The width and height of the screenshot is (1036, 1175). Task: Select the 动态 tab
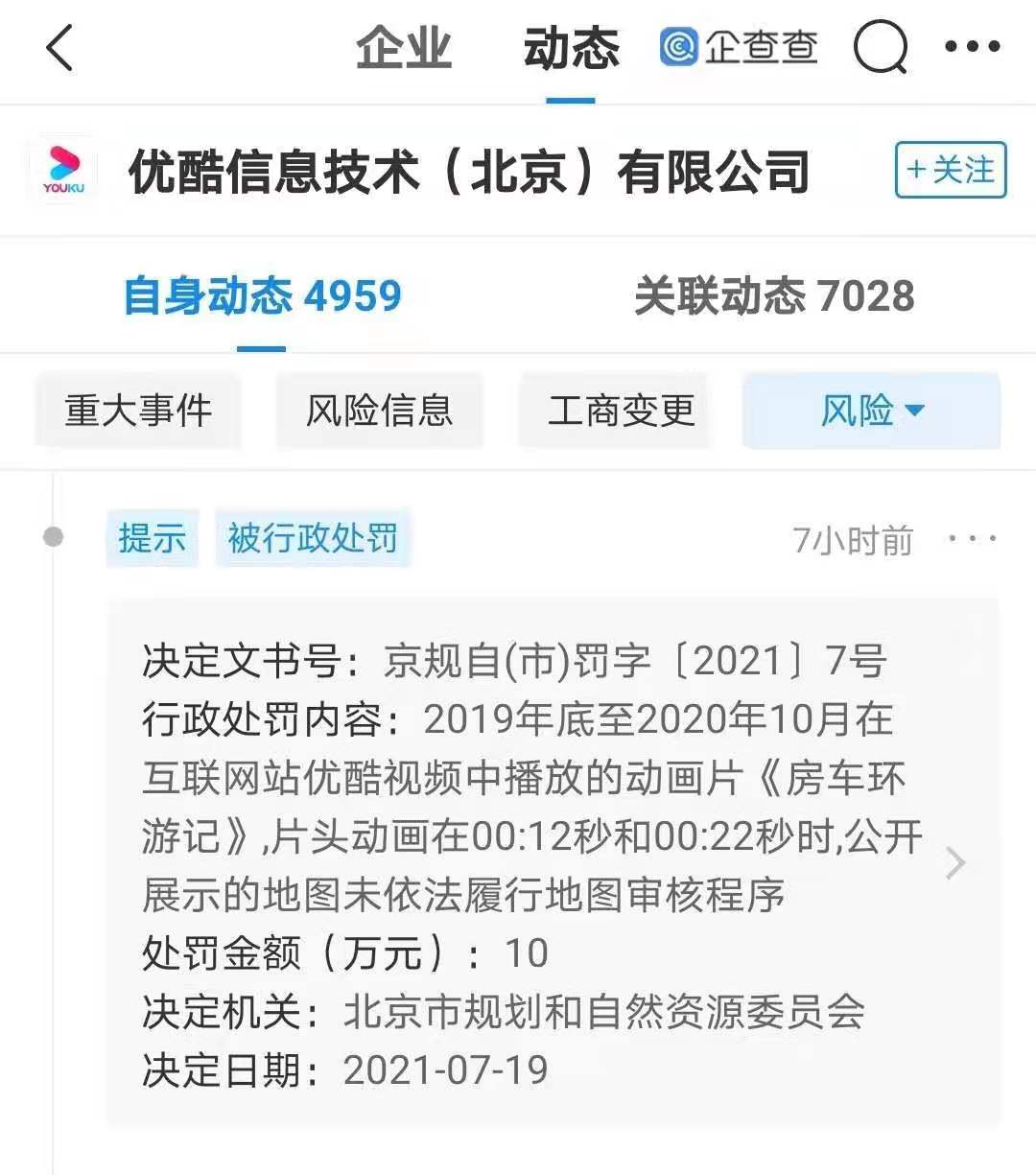pos(571,48)
